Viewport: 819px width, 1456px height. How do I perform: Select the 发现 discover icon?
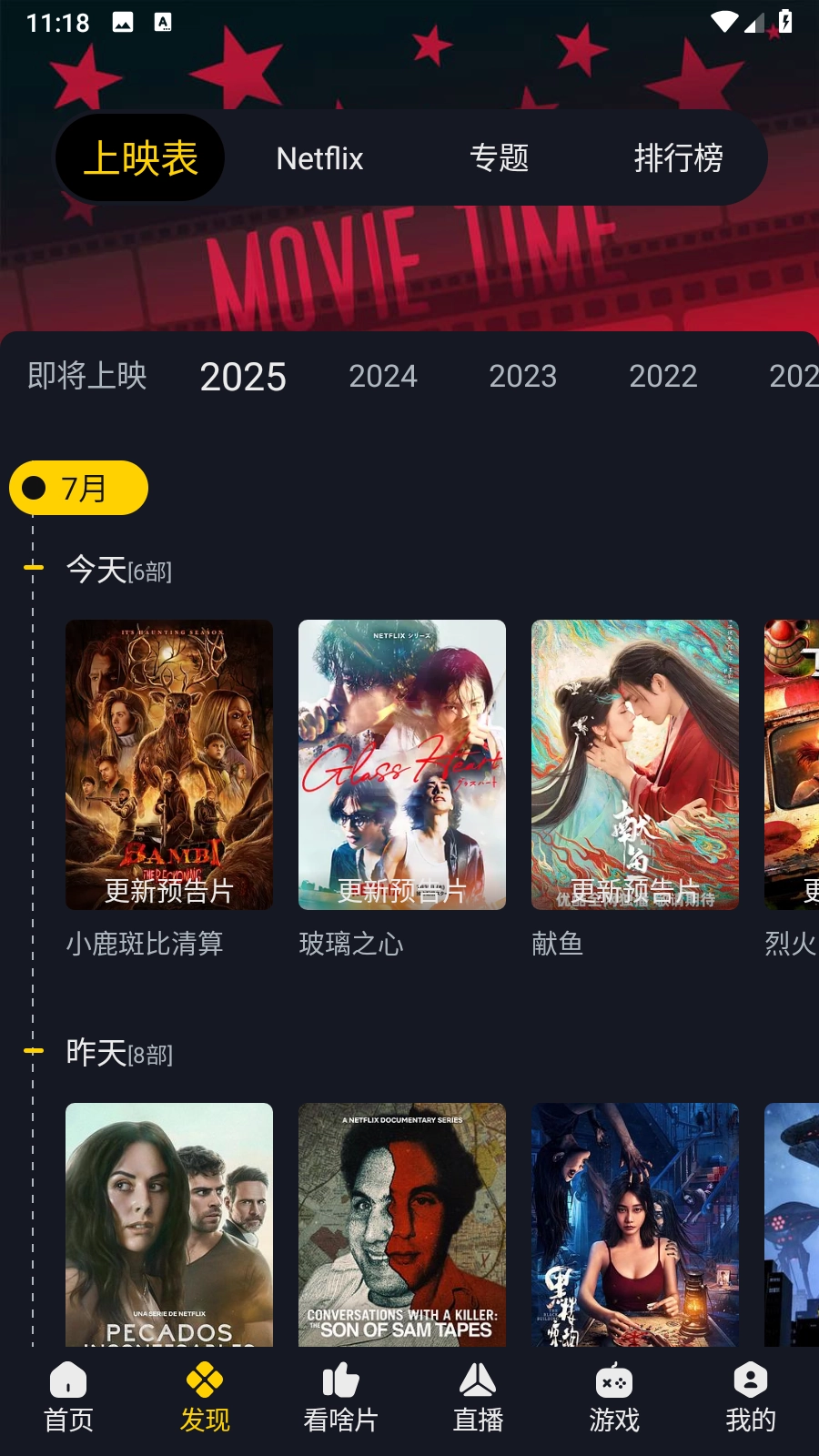point(204,1399)
